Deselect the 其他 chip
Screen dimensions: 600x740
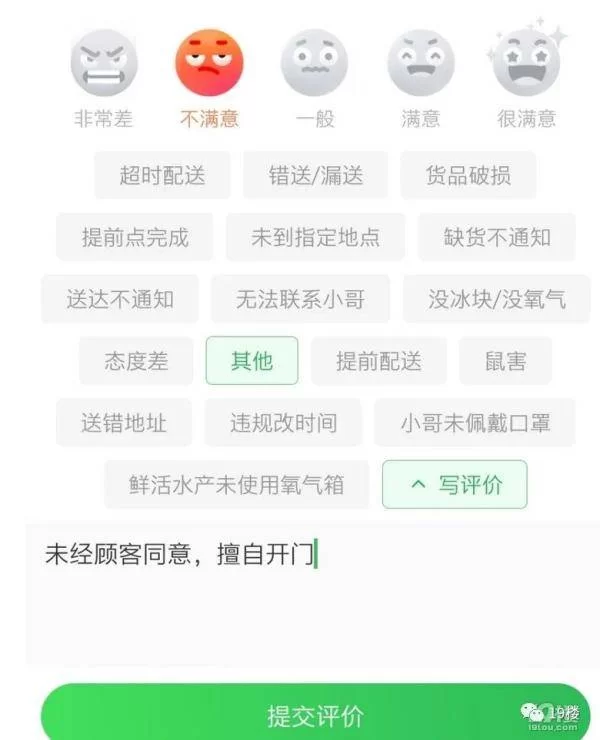click(252, 361)
